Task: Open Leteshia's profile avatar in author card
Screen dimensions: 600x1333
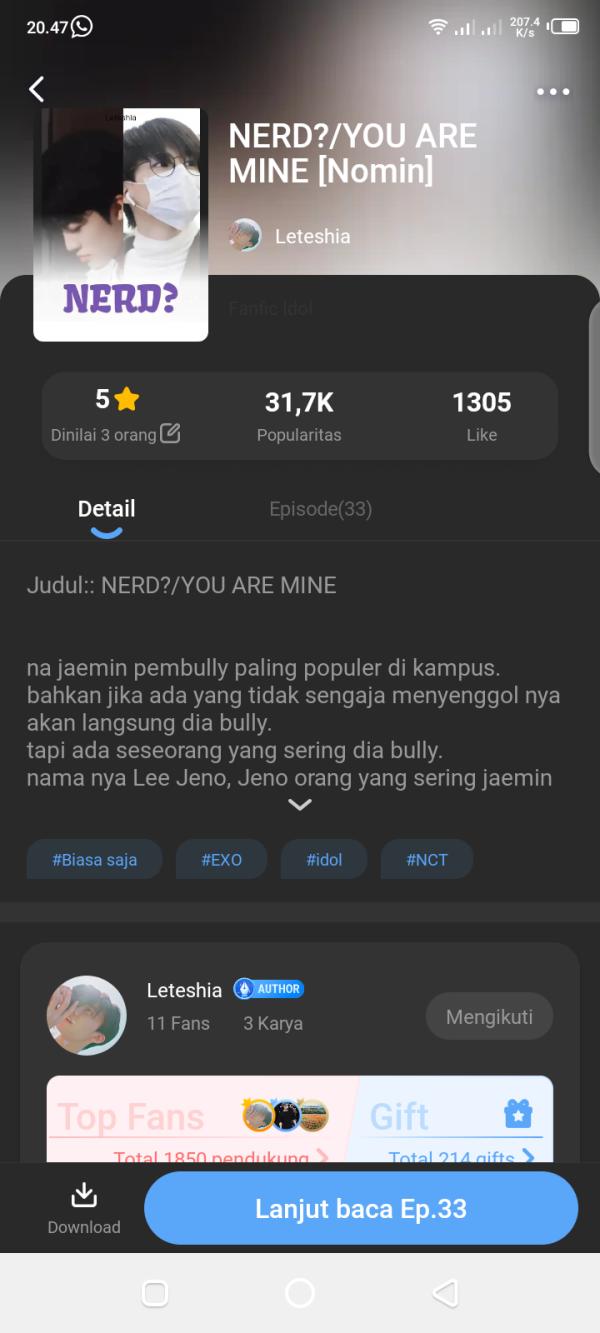Action: [87, 1015]
